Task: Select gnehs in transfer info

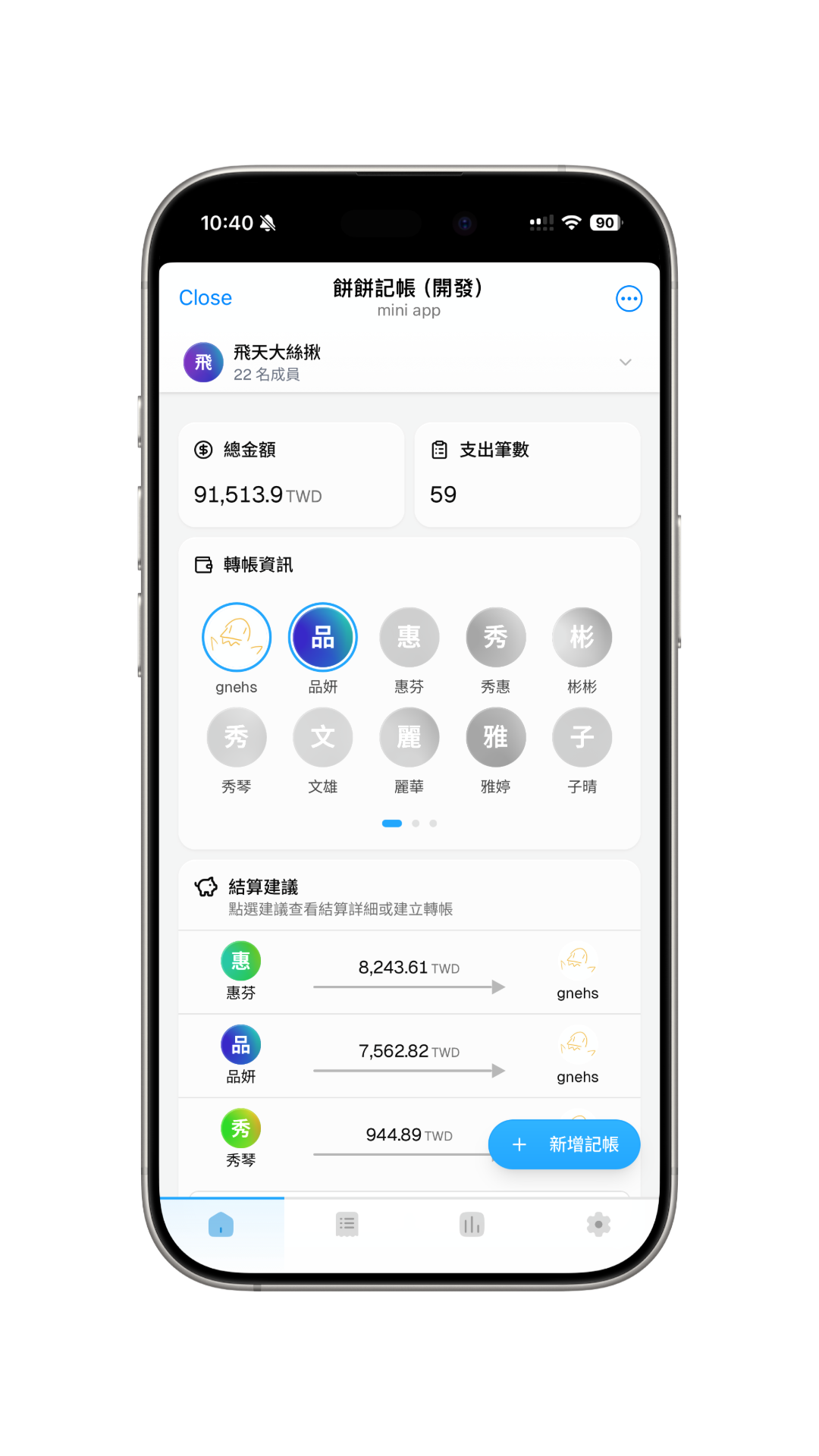Action: coord(237,638)
